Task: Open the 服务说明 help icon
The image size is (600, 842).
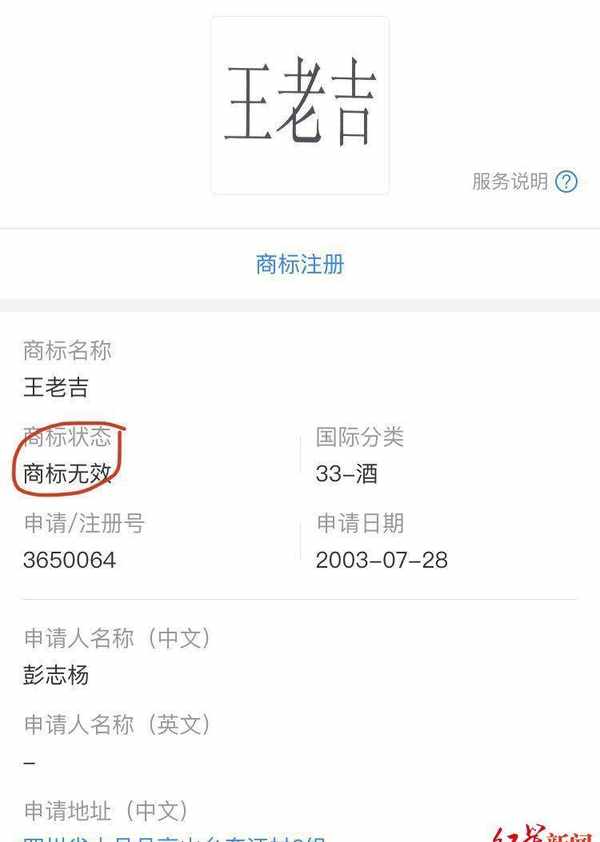Action: coord(567,182)
